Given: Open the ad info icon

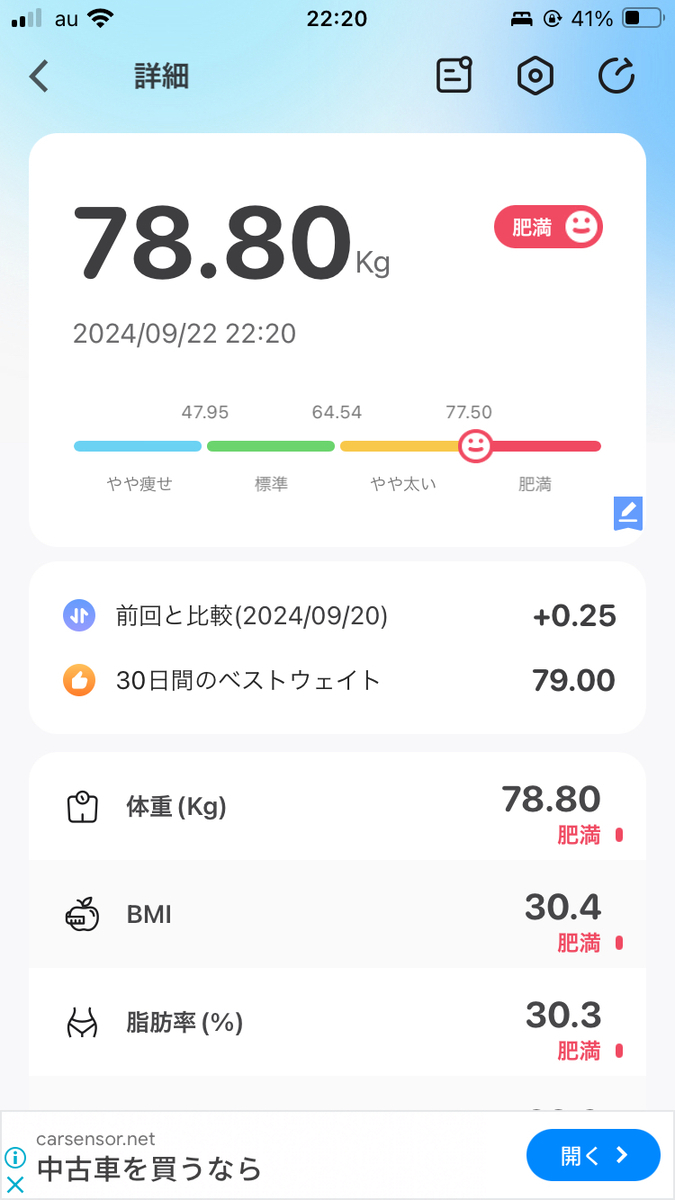Looking at the screenshot, I should 15,1156.
